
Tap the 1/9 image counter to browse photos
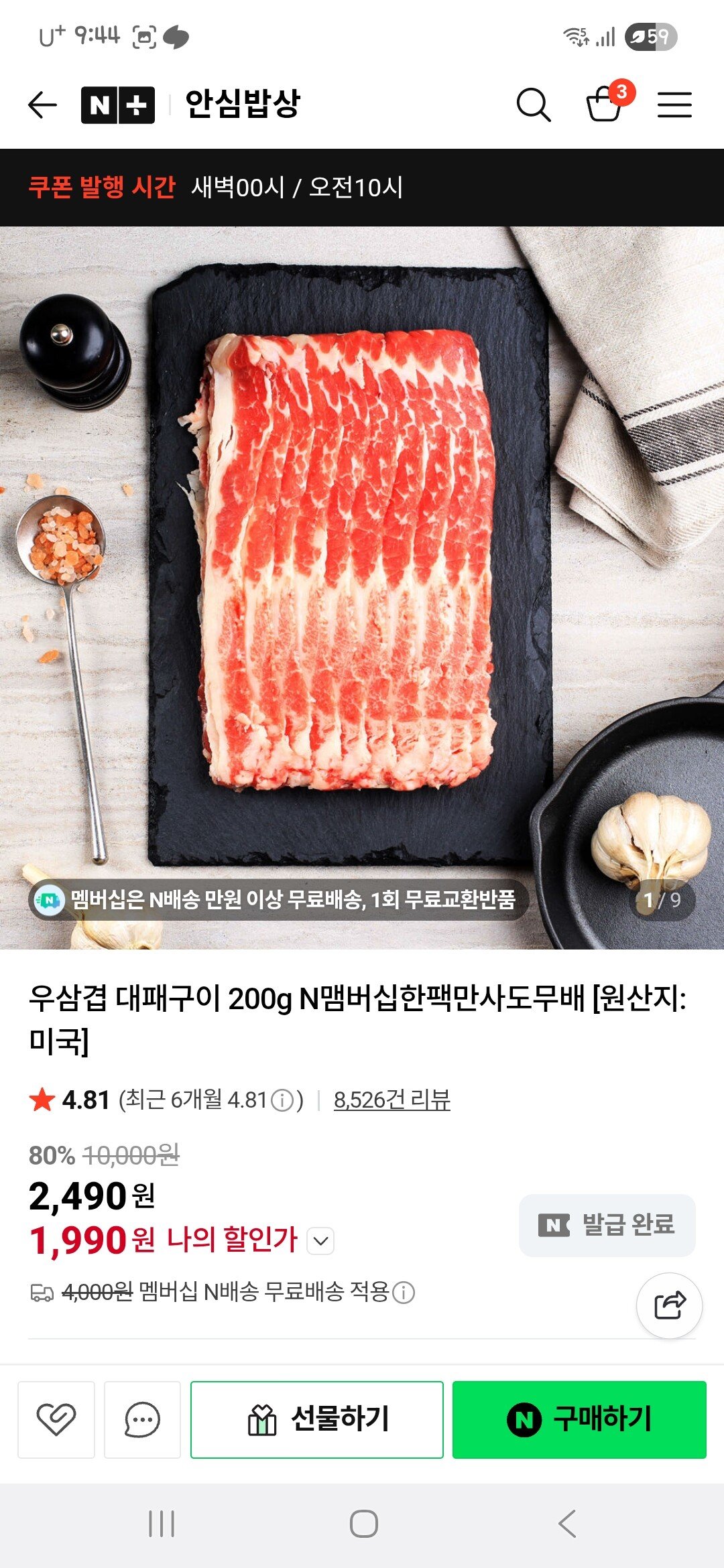point(664,901)
